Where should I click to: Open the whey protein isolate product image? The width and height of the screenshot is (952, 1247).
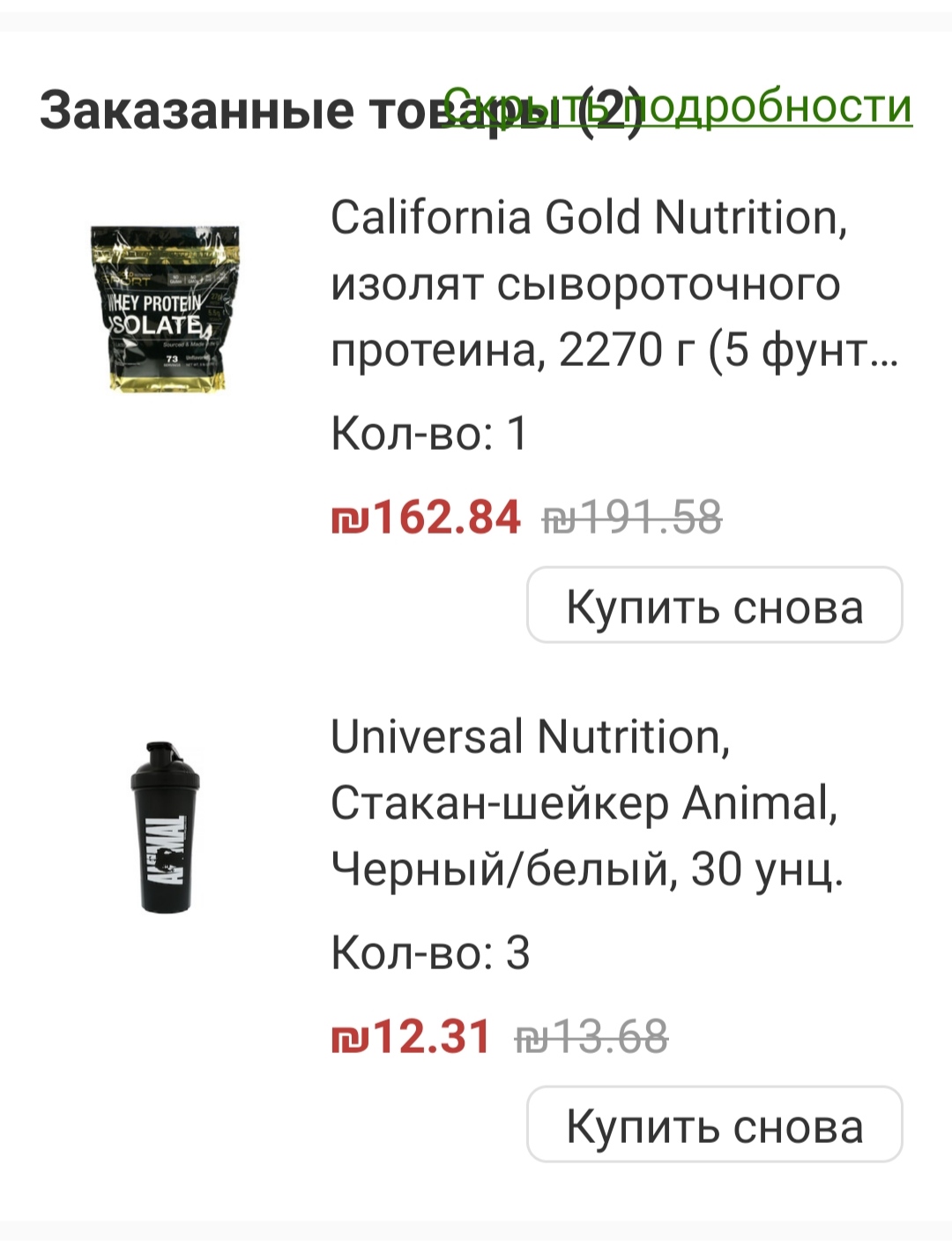(165, 309)
